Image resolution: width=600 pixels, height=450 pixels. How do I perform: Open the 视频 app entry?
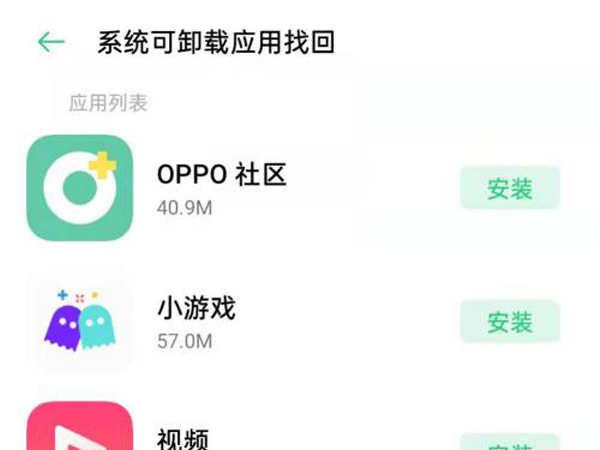pyautogui.click(x=181, y=438)
